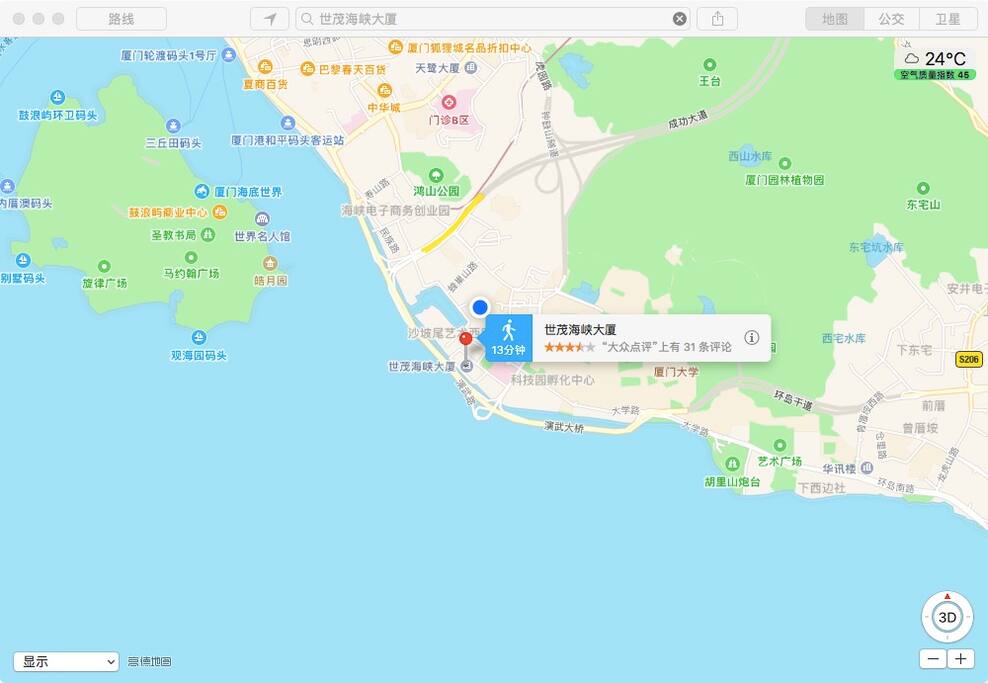Open the share menu

717,19
